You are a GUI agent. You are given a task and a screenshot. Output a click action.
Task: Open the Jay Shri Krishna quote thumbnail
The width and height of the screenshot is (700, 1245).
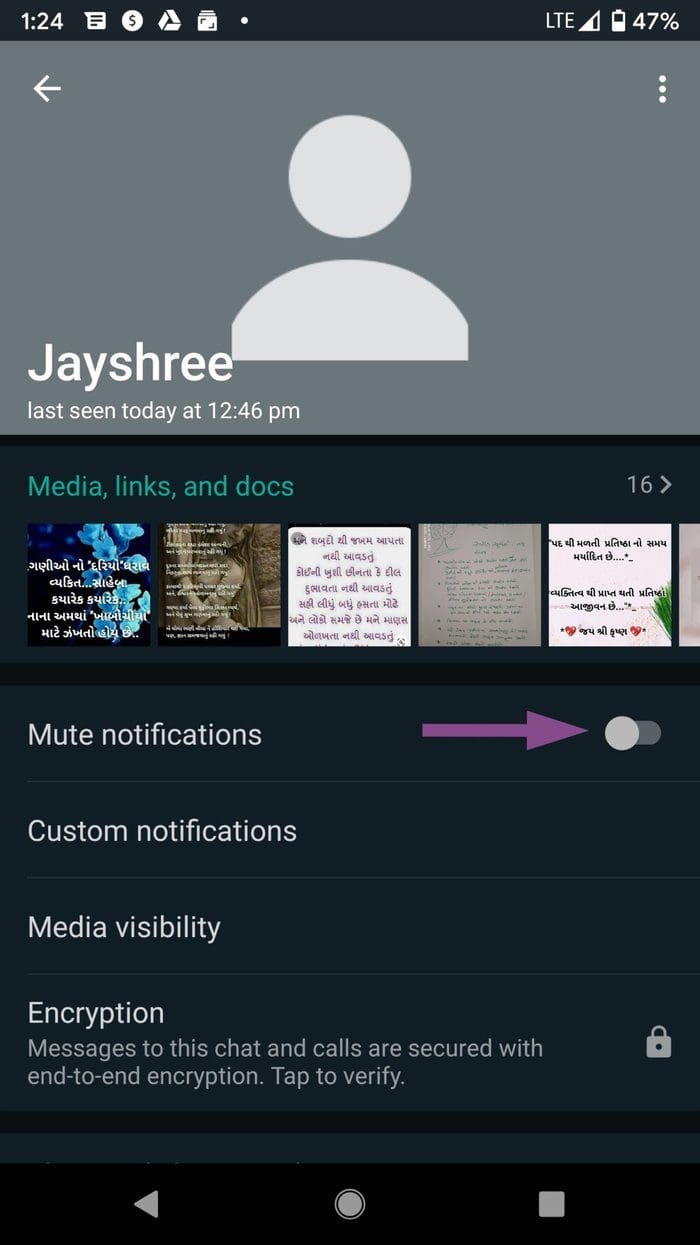(609, 585)
